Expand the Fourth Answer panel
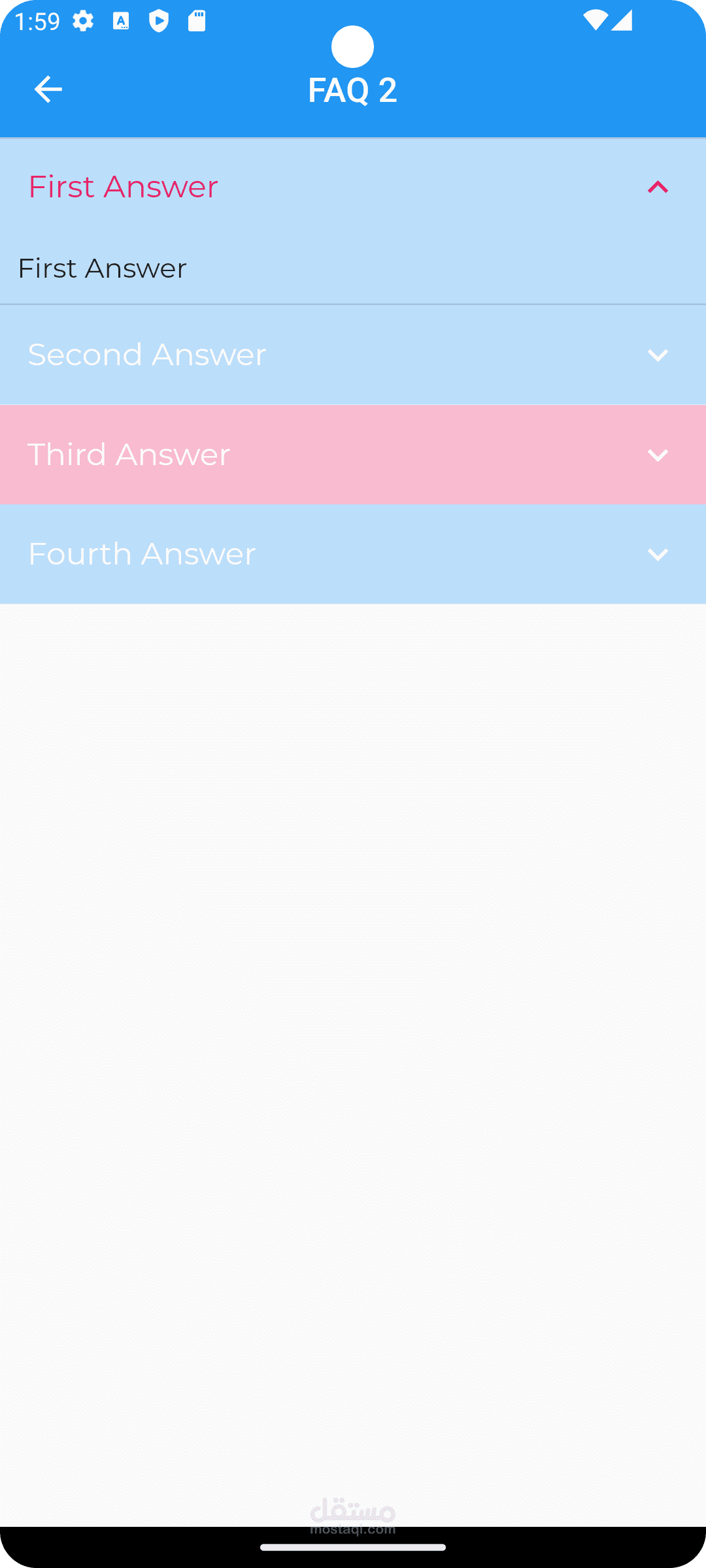Viewport: 706px width, 1568px height. tap(353, 554)
